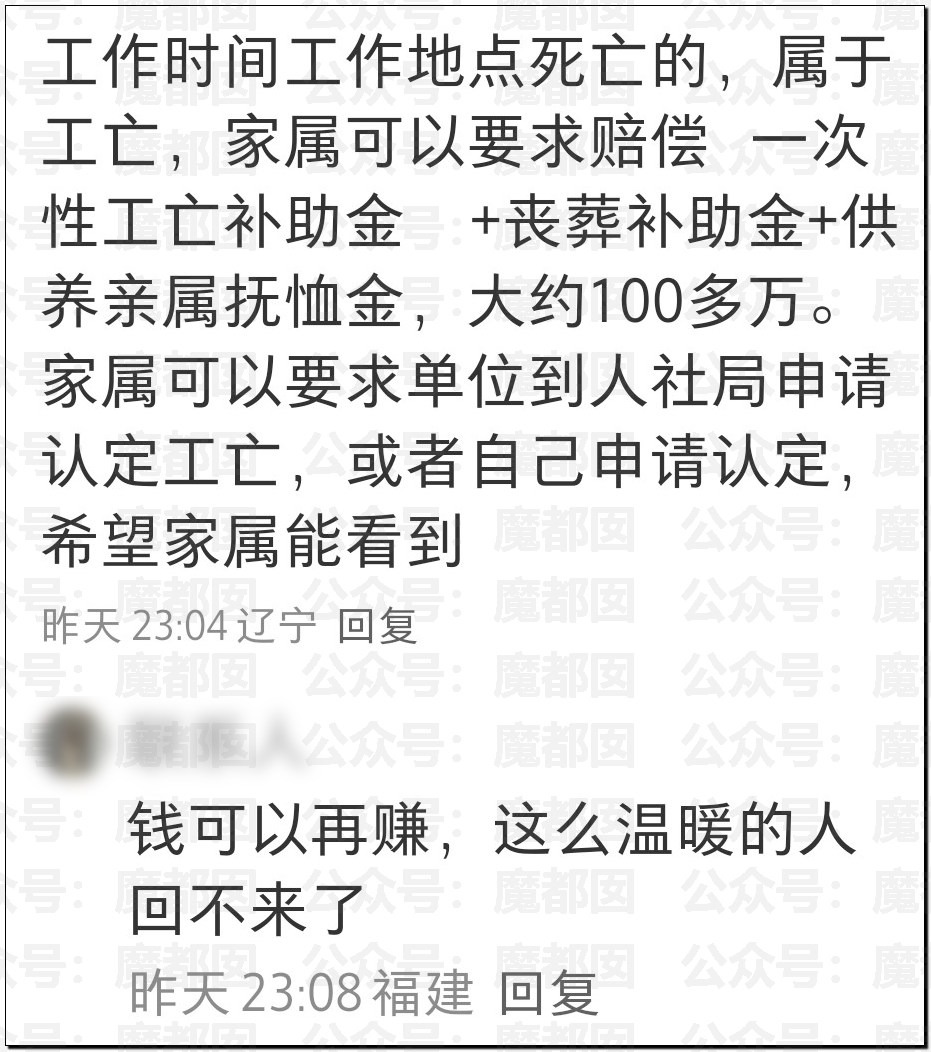
Task: Reply to the Liaoning comment about 工亡 compensation
Action: pos(376,627)
